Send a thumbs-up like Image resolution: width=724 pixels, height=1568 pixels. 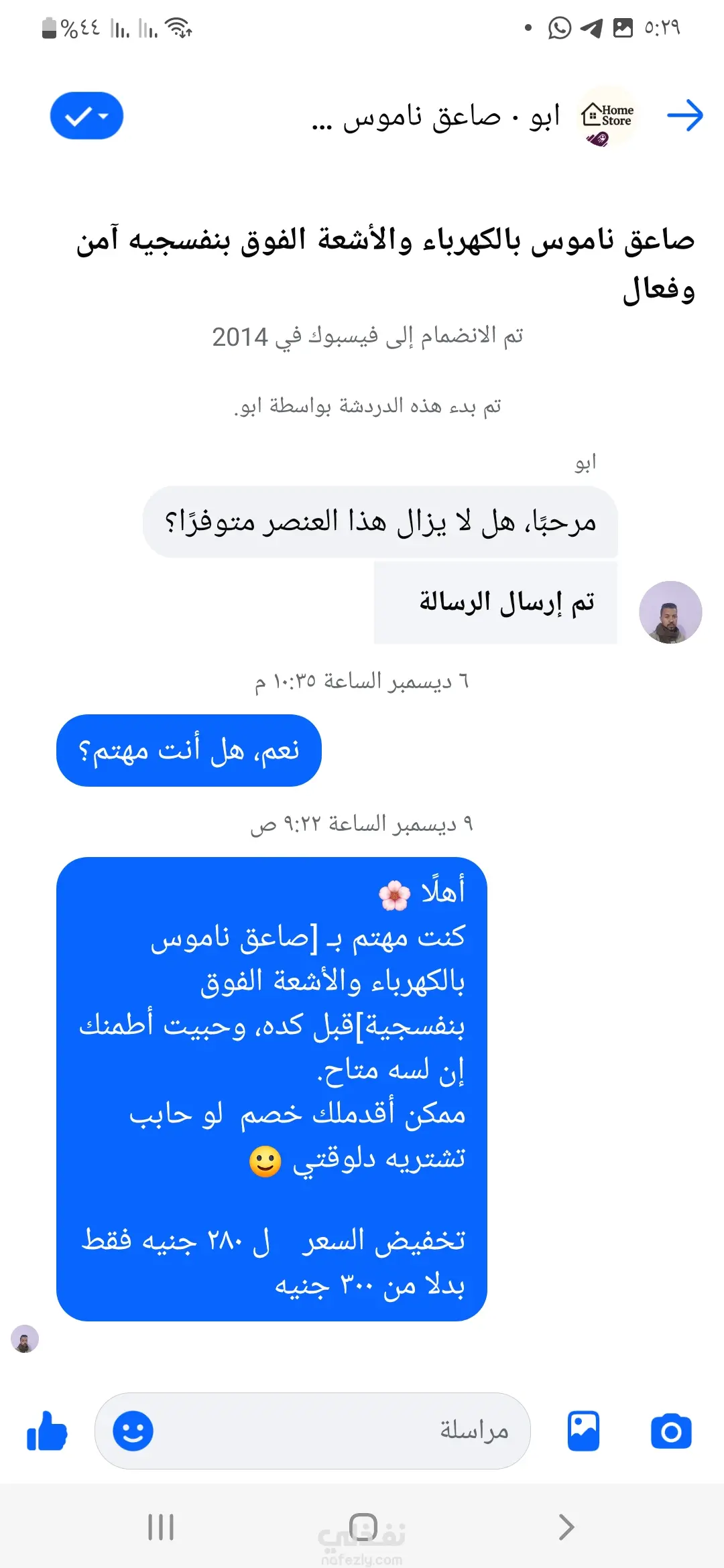click(x=47, y=1431)
